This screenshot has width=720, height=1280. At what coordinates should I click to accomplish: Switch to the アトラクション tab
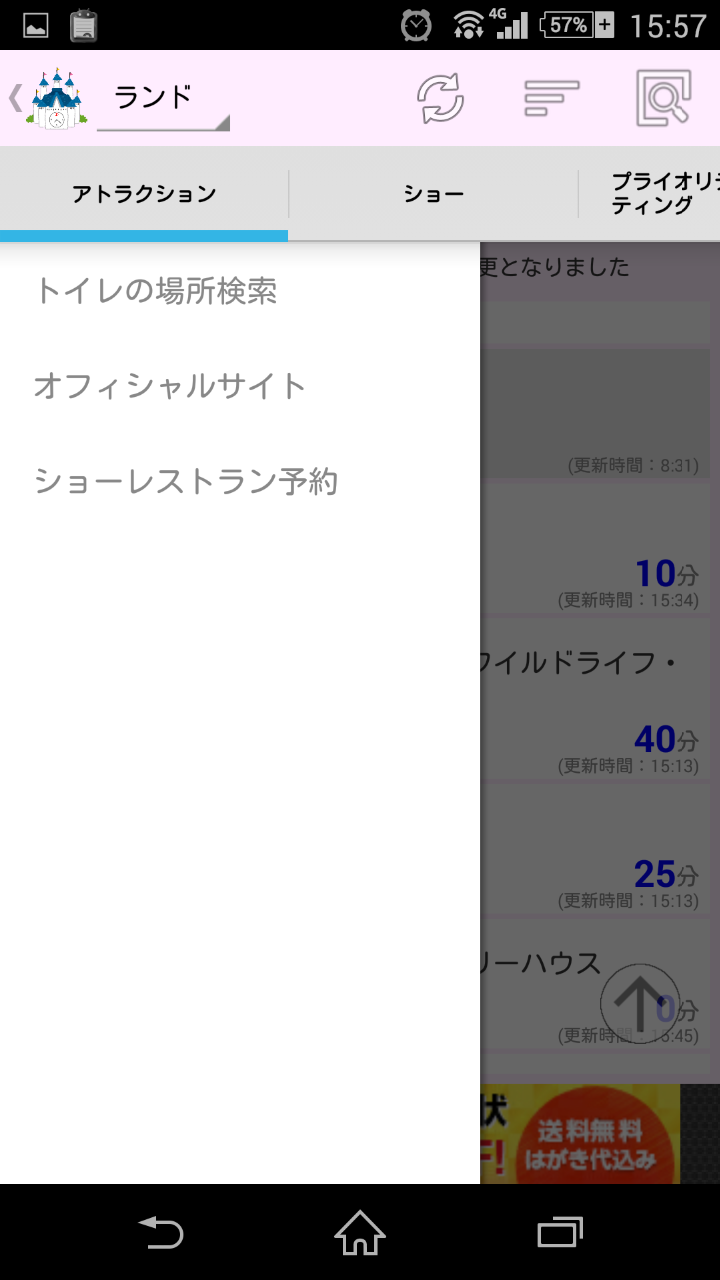[x=144, y=194]
